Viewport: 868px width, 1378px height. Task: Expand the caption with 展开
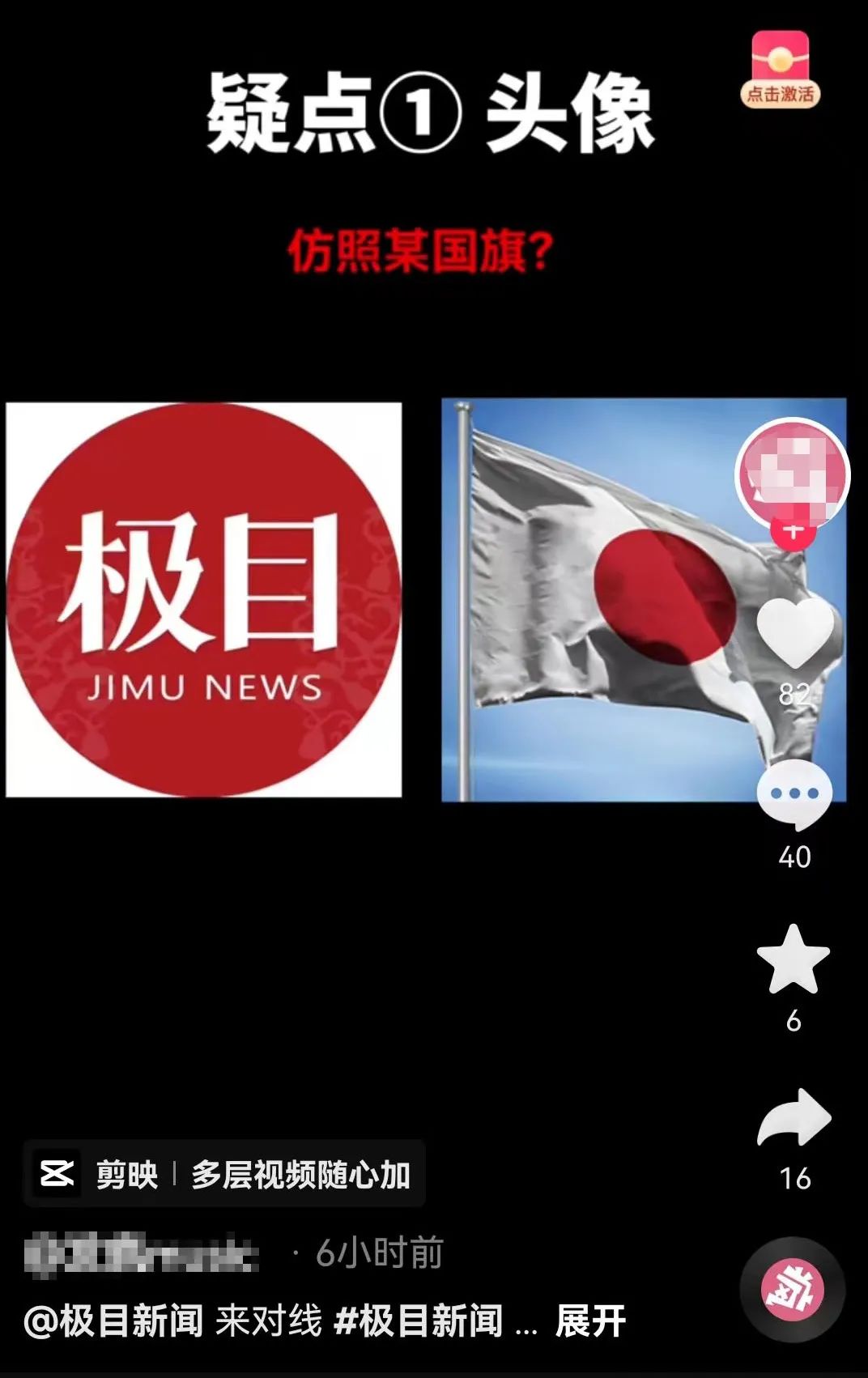tap(590, 1322)
